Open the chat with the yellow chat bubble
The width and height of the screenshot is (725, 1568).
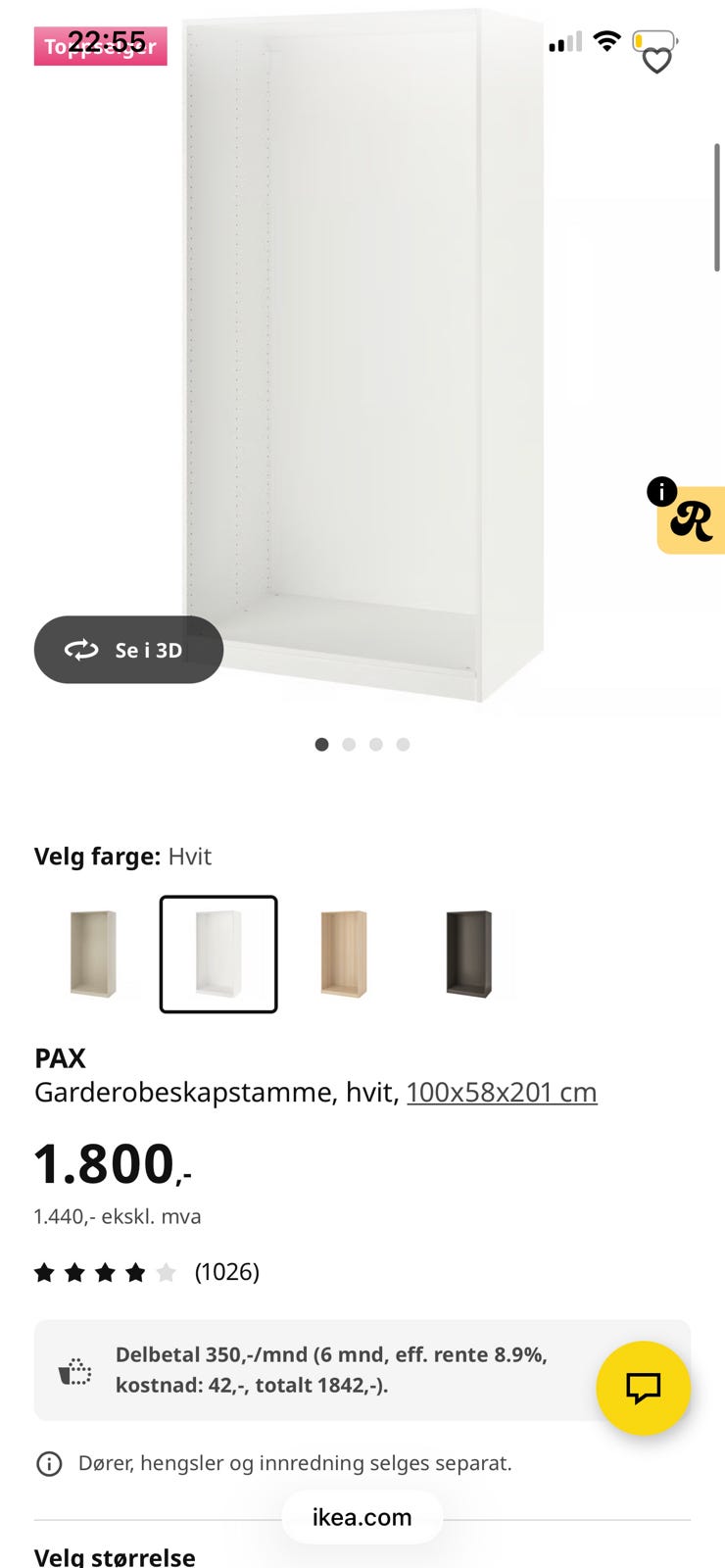[x=644, y=1389]
